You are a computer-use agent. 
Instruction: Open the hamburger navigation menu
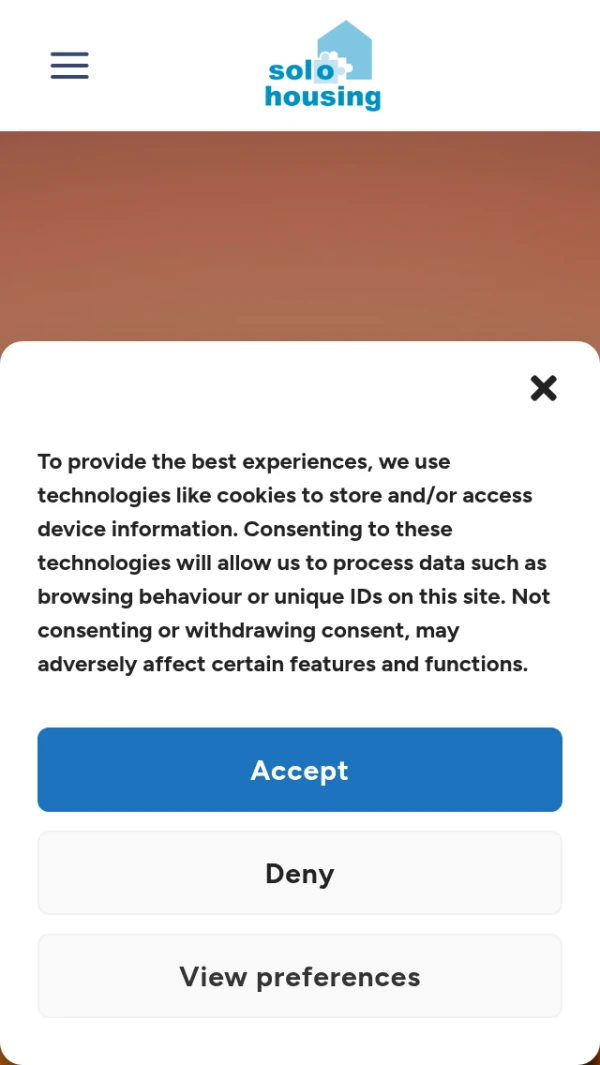[70, 66]
